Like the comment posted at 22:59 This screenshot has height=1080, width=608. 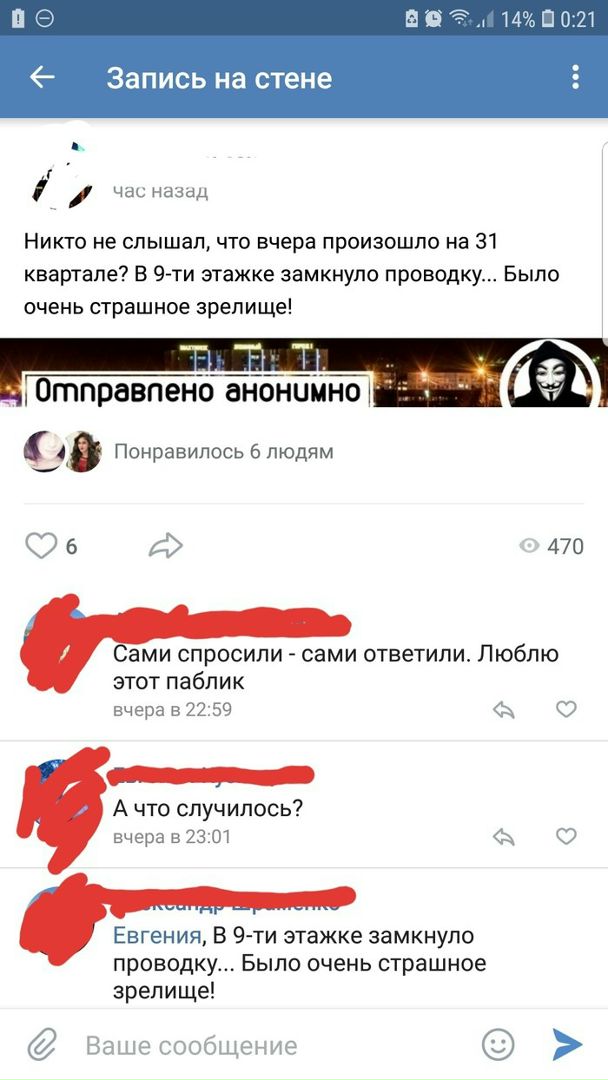coord(566,709)
